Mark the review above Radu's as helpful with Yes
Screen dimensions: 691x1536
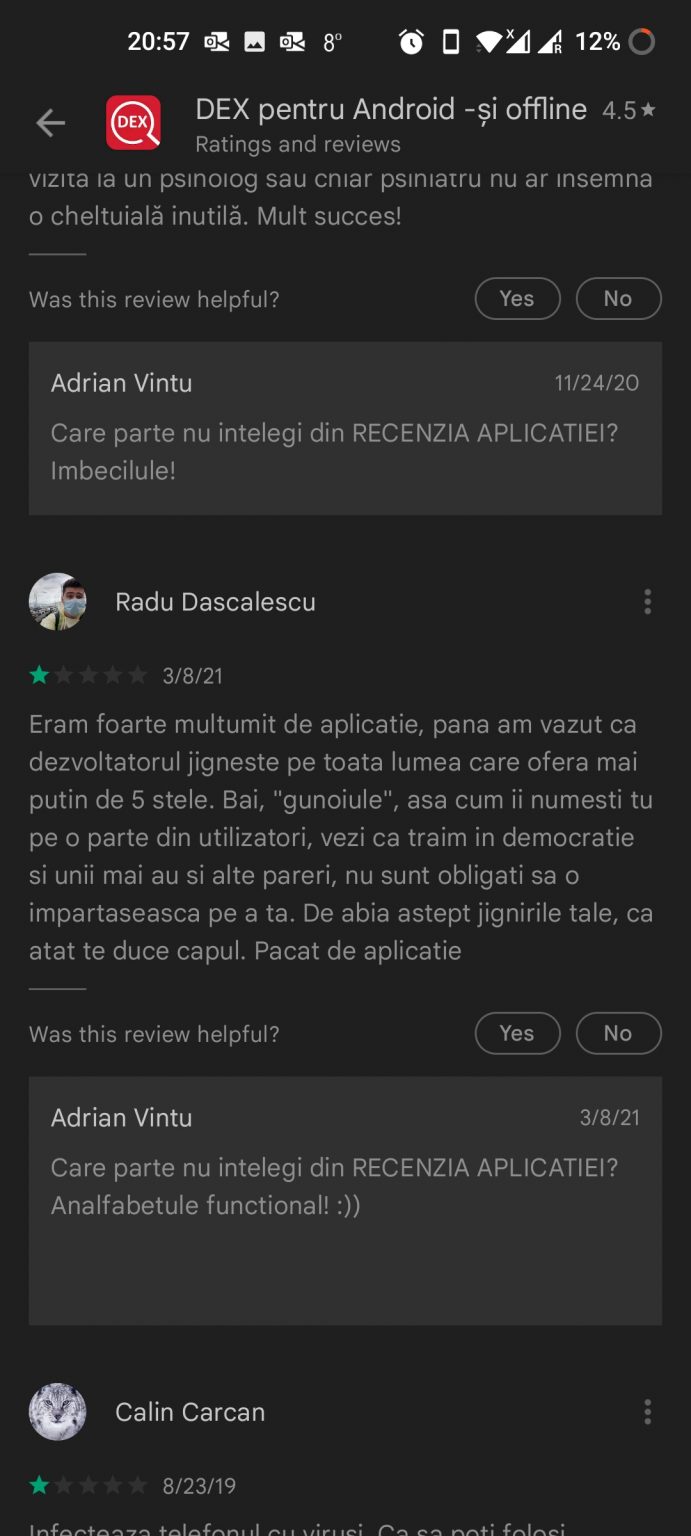pos(517,299)
